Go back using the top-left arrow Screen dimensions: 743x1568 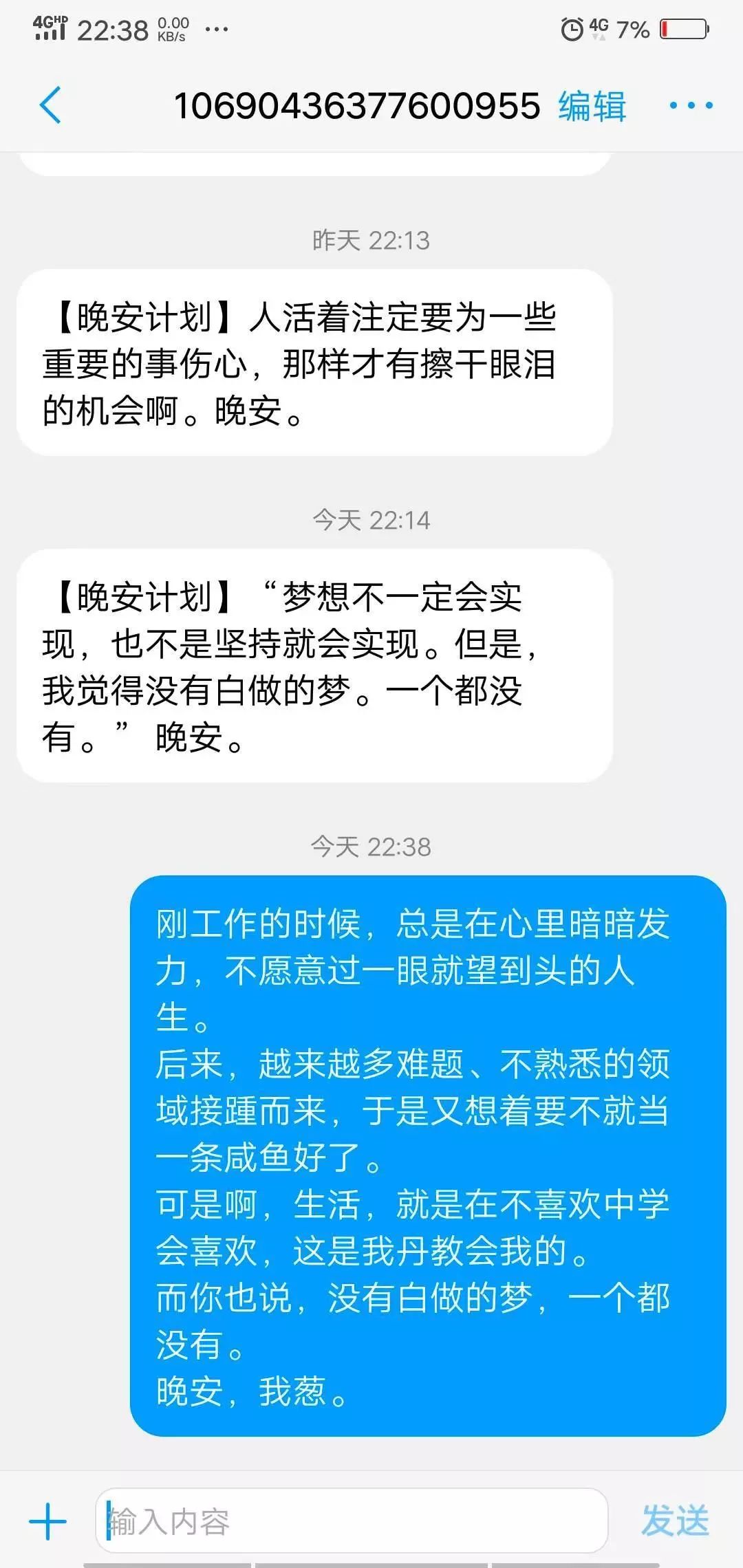click(50, 105)
